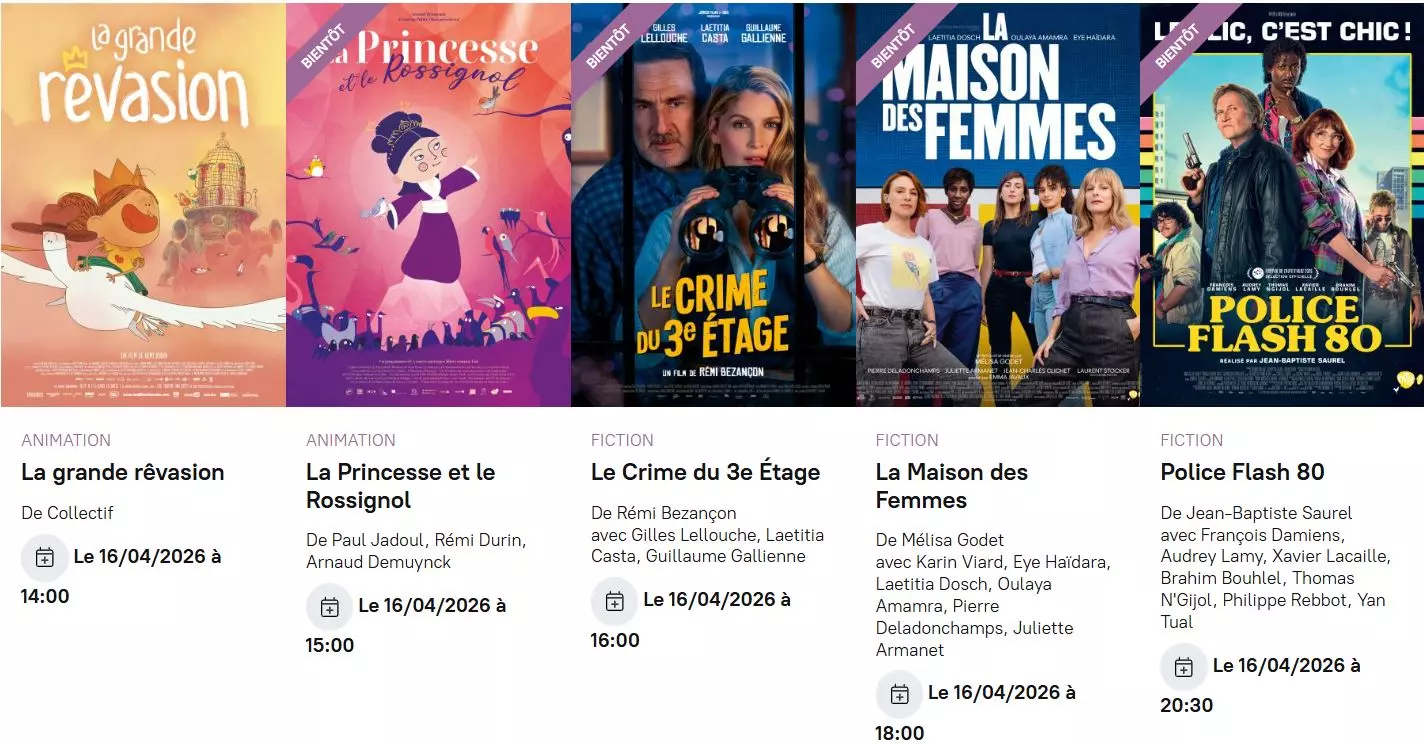Open Le Crime du 3e Étage poster
This screenshot has height=744, width=1424.
[713, 205]
